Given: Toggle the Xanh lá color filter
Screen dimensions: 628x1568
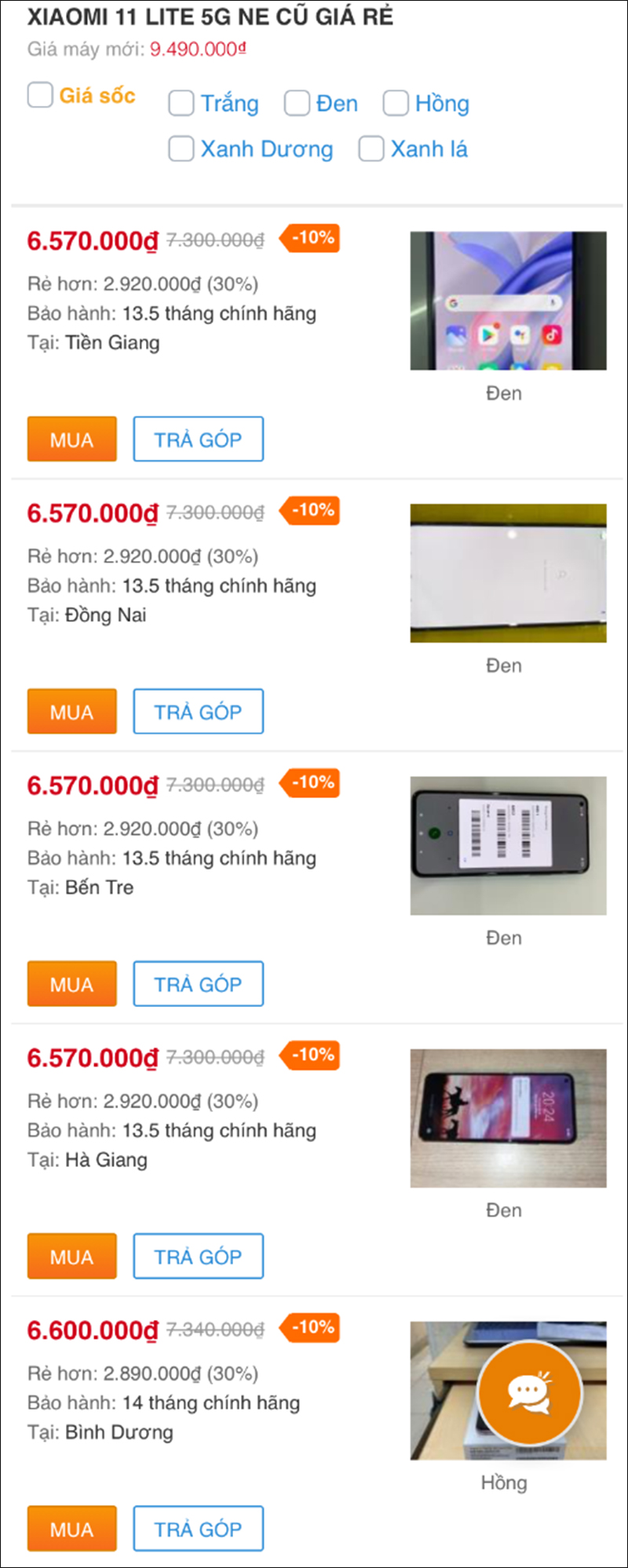Looking at the screenshot, I should (370, 148).
